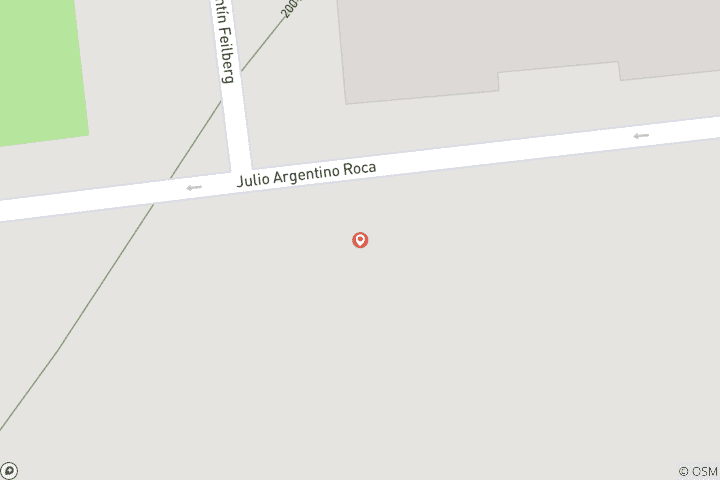
Task: Open the © OSM attribution link
Action: (x=698, y=471)
